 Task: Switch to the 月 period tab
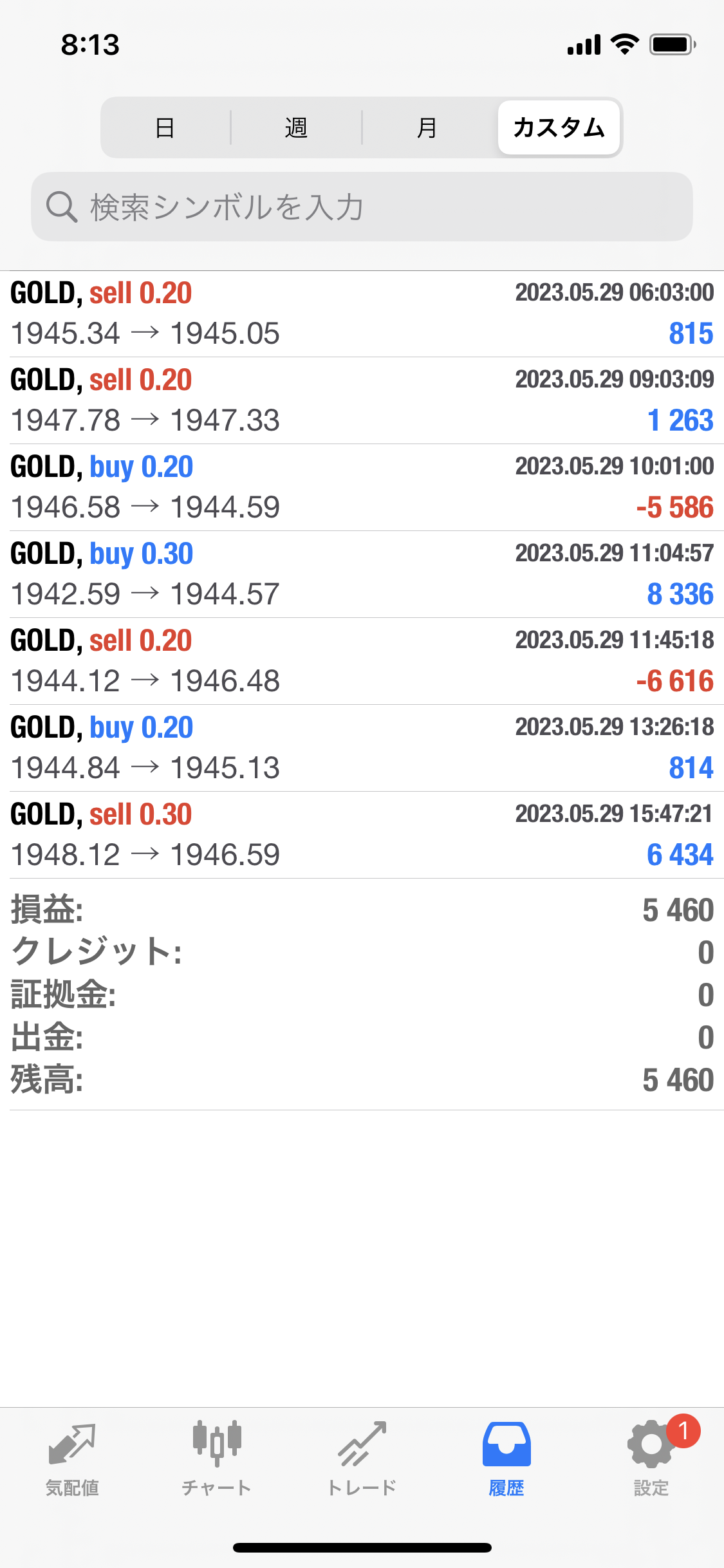coord(427,127)
